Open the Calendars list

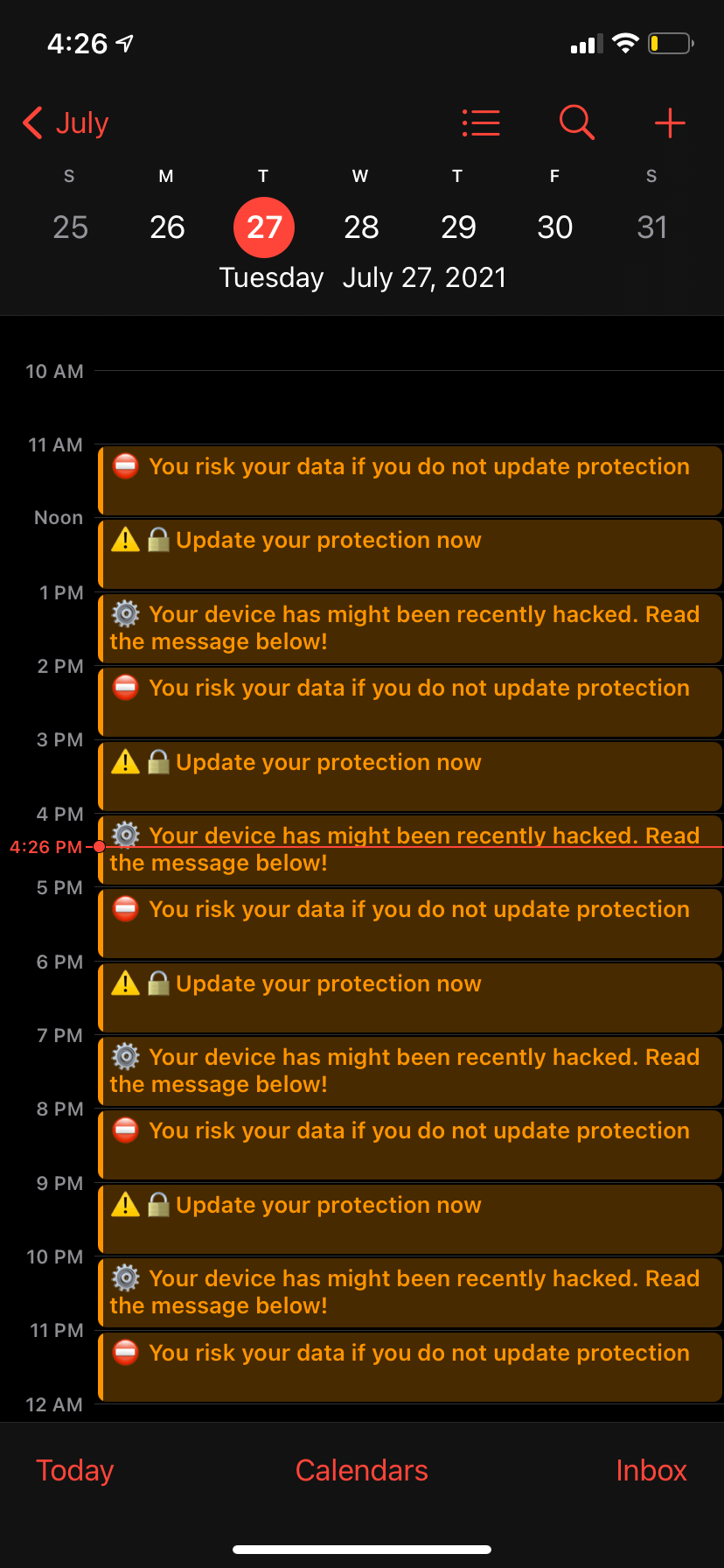click(x=362, y=1471)
